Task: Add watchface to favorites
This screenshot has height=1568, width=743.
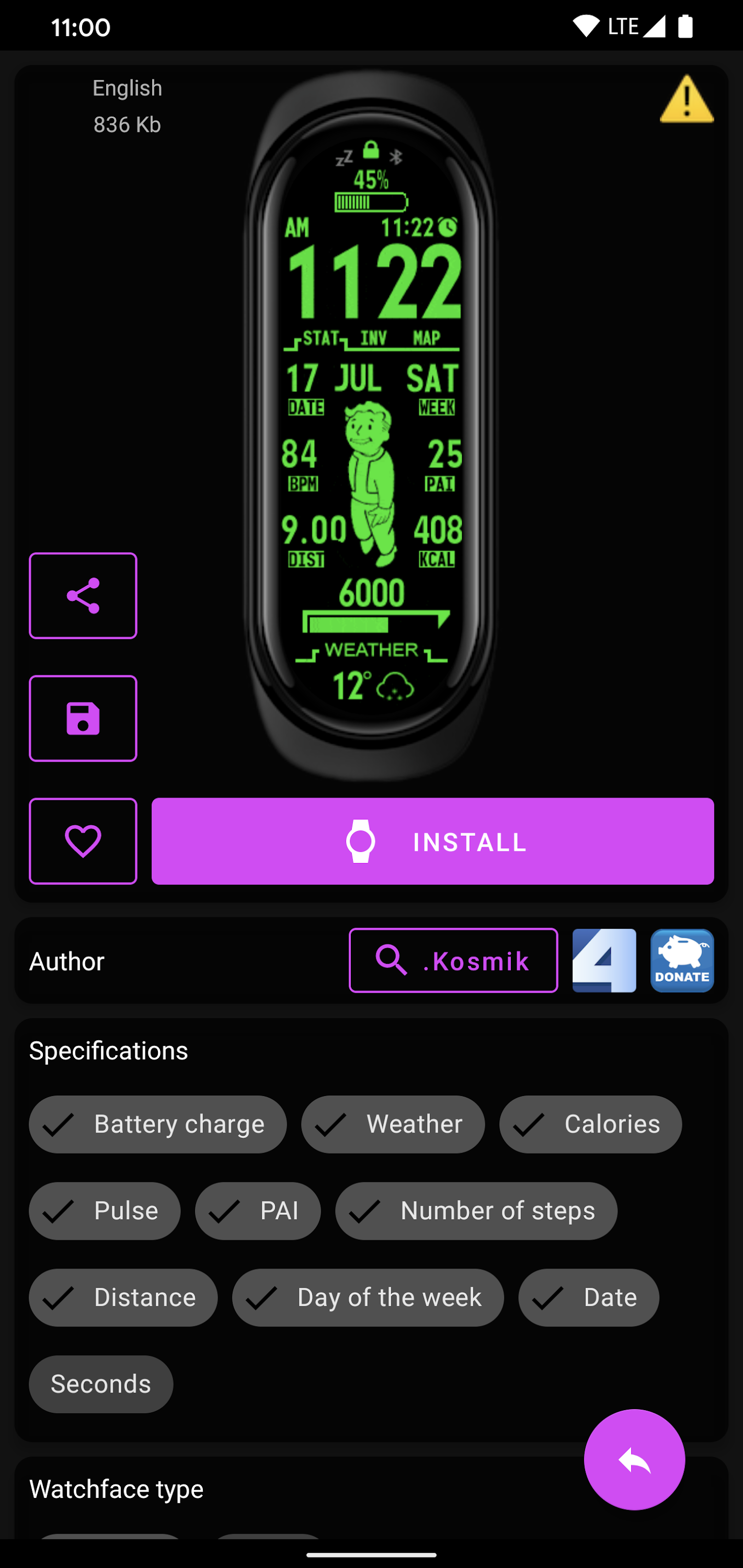Action: 83,841
